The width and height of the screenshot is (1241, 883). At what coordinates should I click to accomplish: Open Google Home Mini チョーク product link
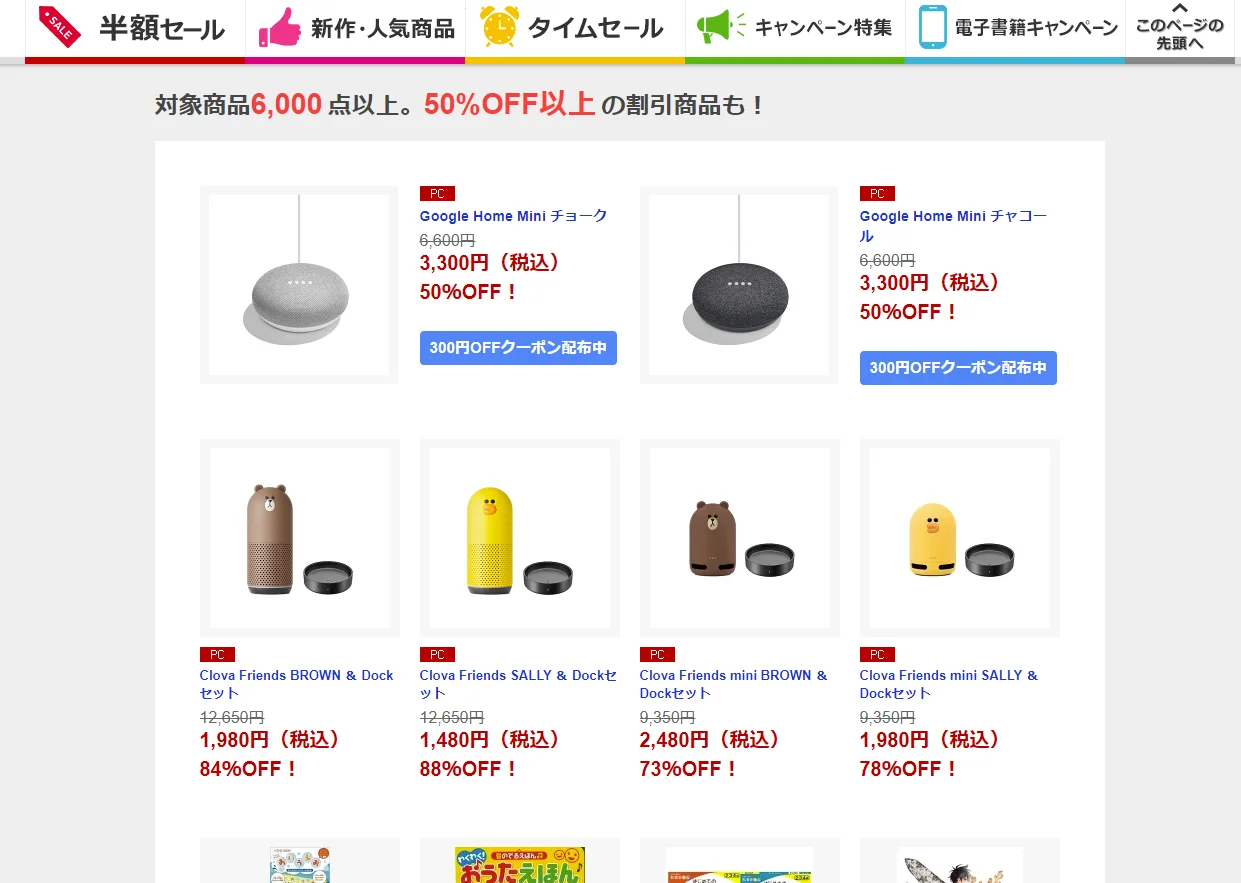[513, 216]
